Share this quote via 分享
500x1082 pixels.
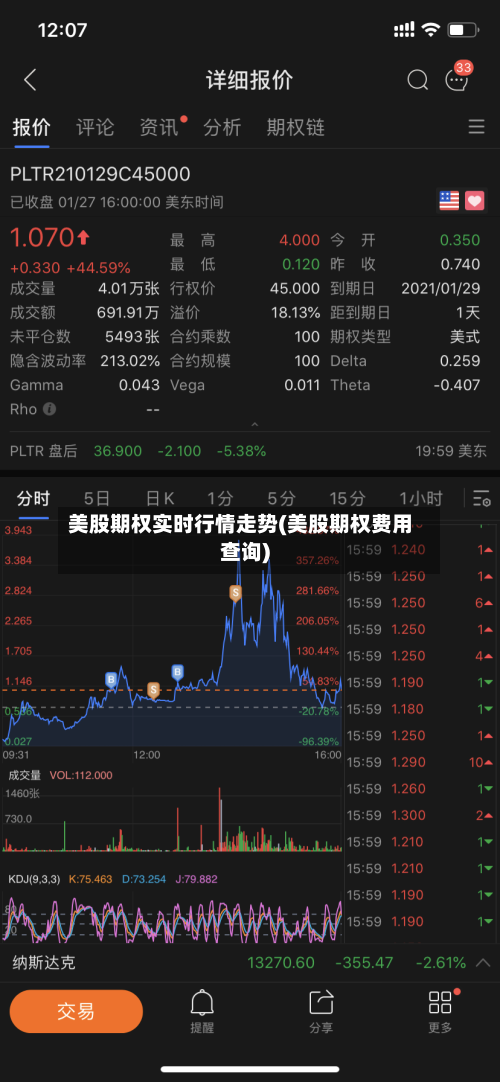tap(321, 1012)
